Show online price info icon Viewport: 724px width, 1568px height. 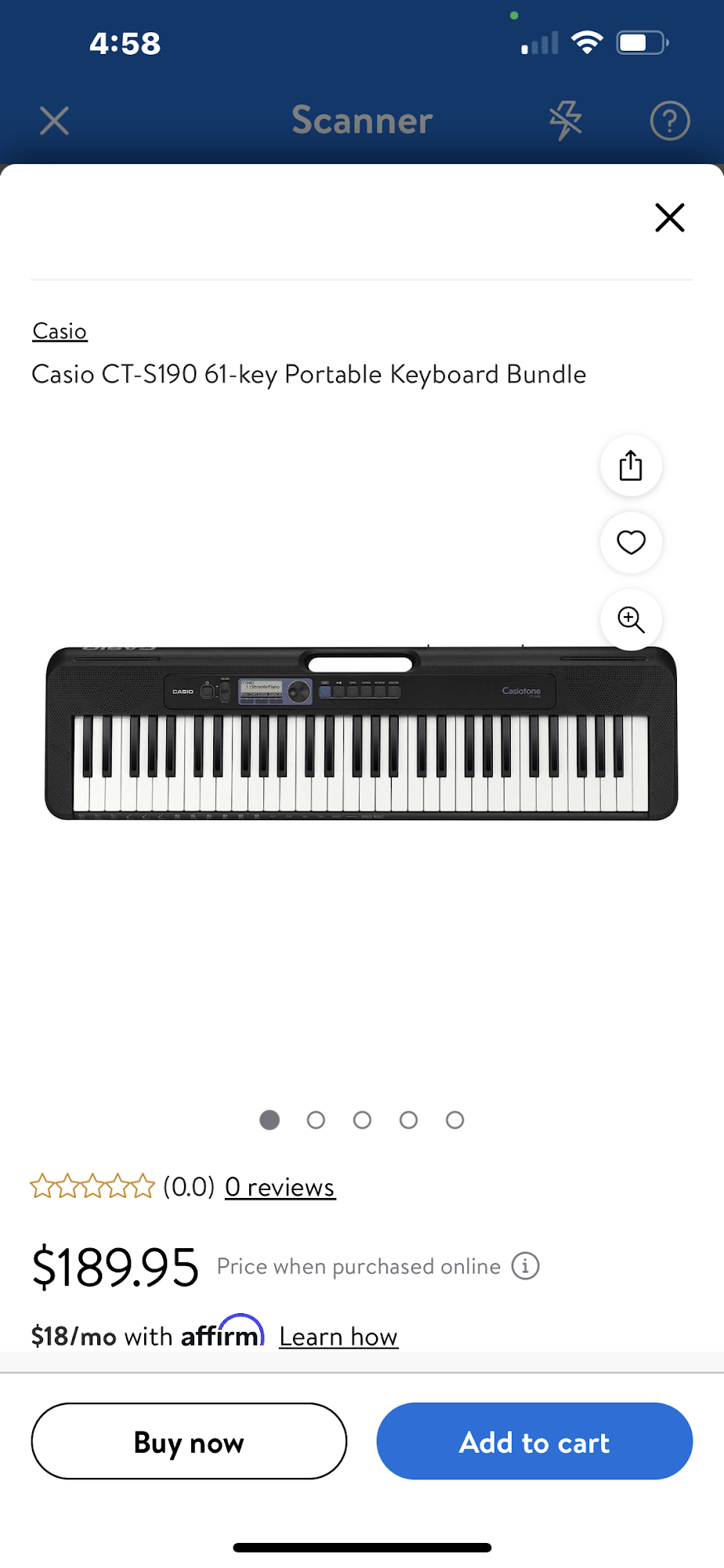pos(525,1265)
